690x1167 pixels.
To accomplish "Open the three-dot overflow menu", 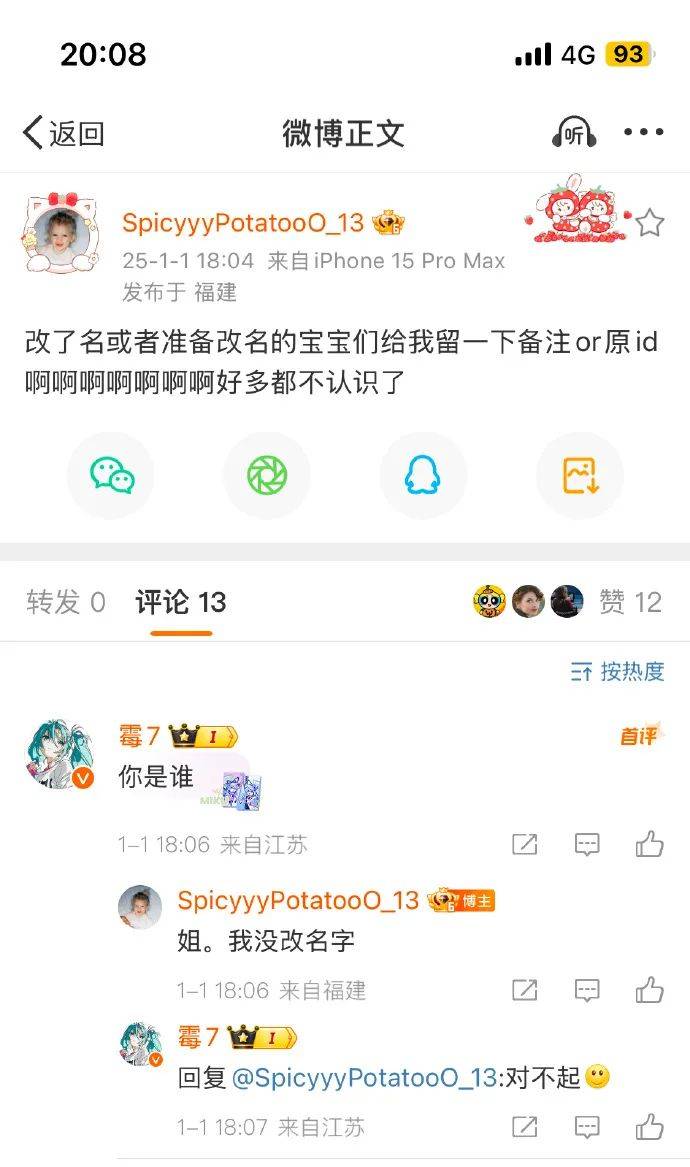I will pyautogui.click(x=643, y=132).
